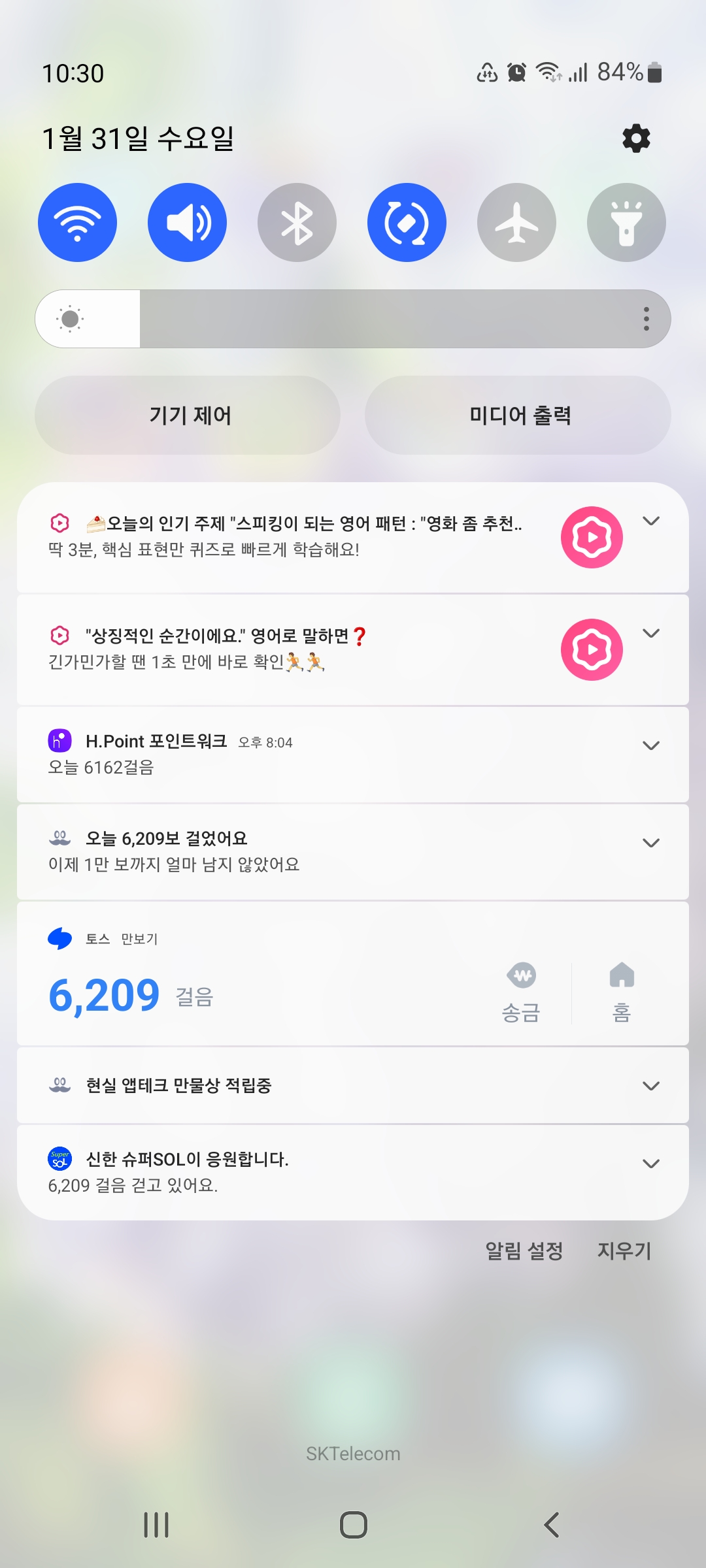Expand the 오늘 6,209보 걸었어요 notification

(x=650, y=843)
